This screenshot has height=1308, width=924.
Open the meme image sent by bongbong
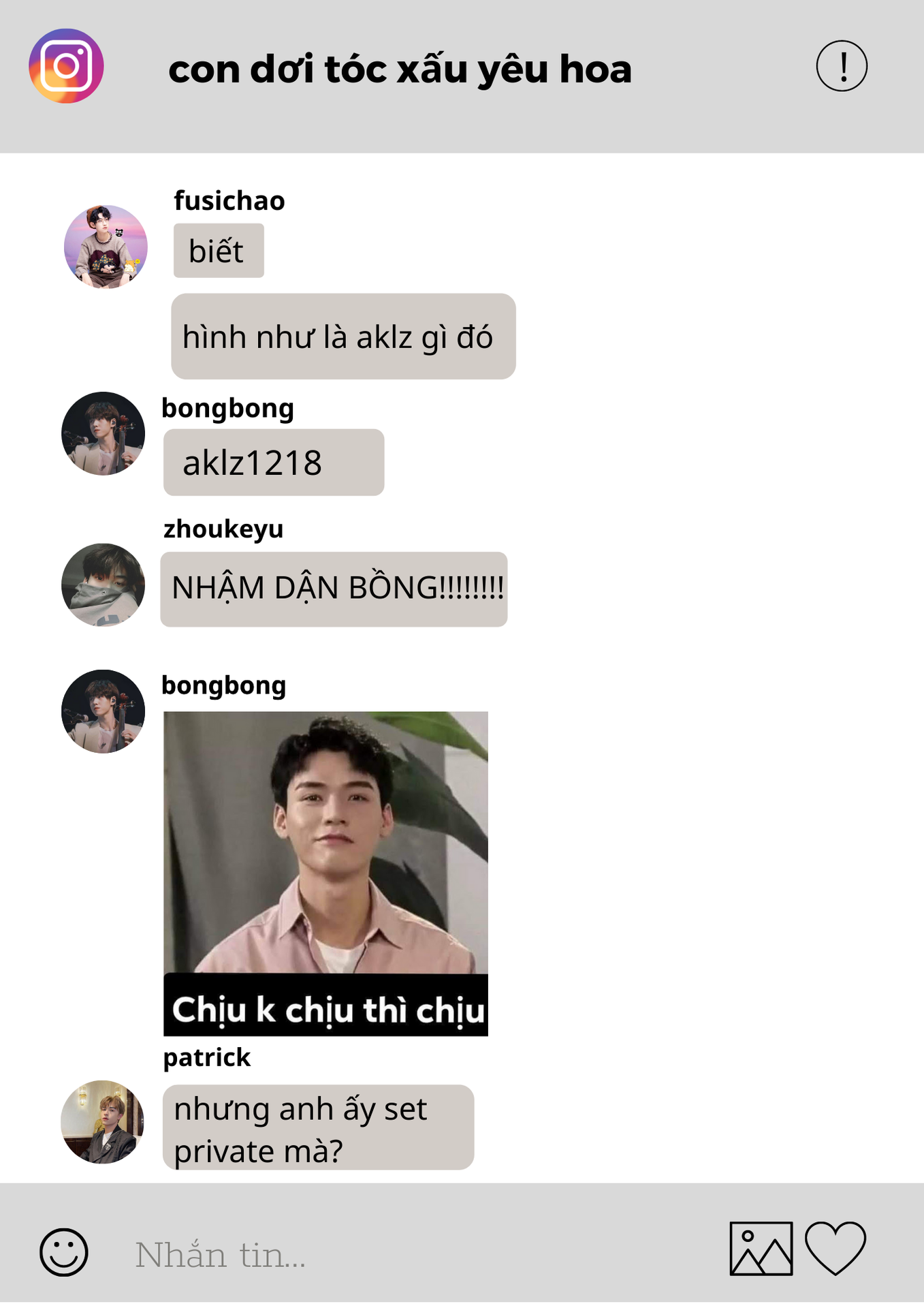(325, 873)
